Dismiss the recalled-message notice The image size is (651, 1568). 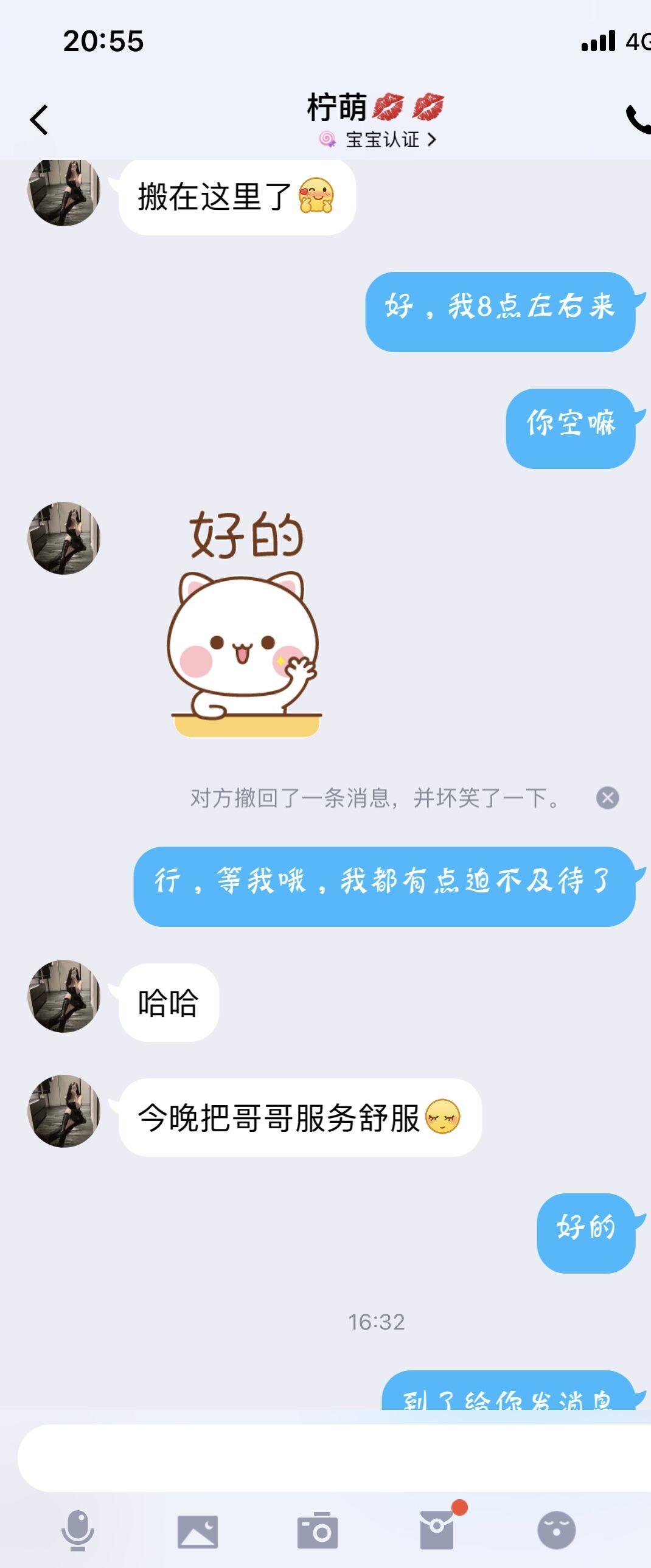(607, 797)
